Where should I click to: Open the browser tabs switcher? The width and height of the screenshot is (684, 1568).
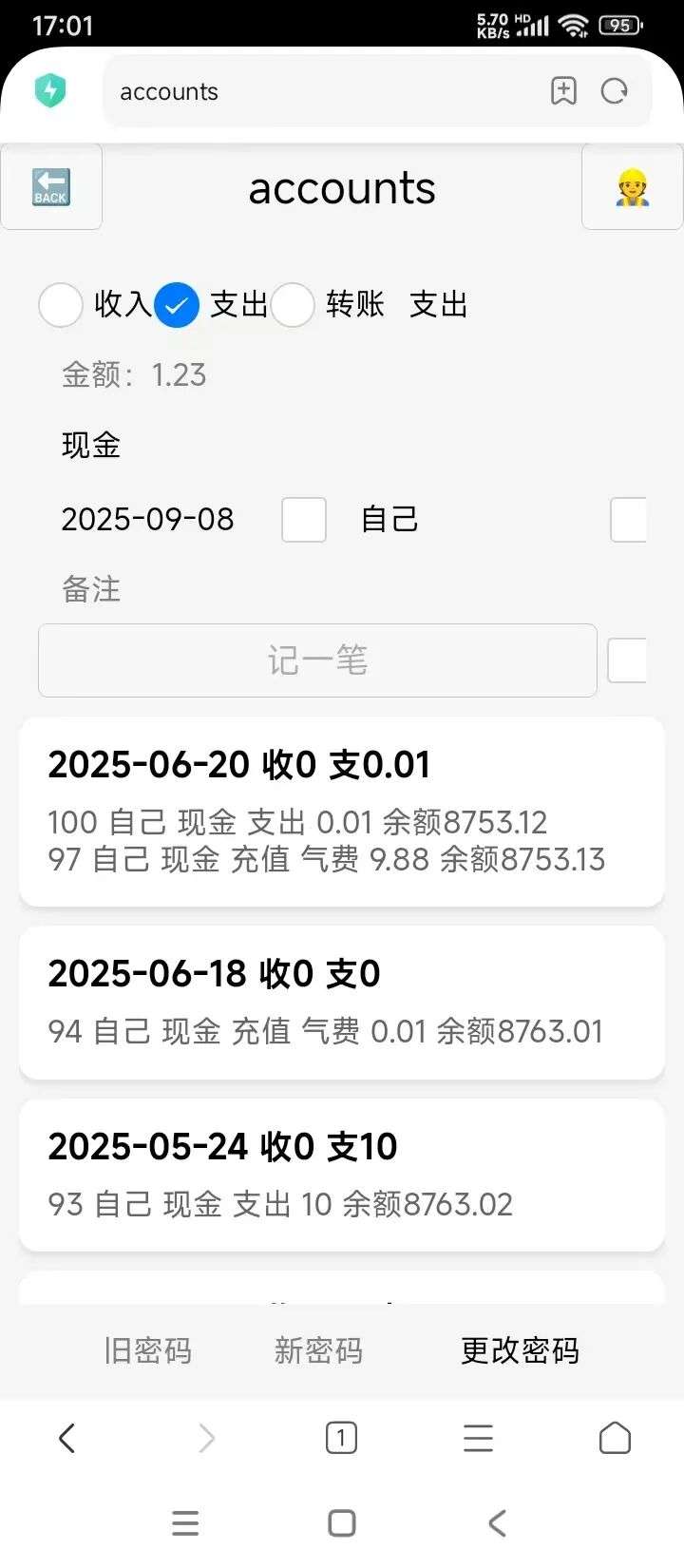(x=341, y=1438)
